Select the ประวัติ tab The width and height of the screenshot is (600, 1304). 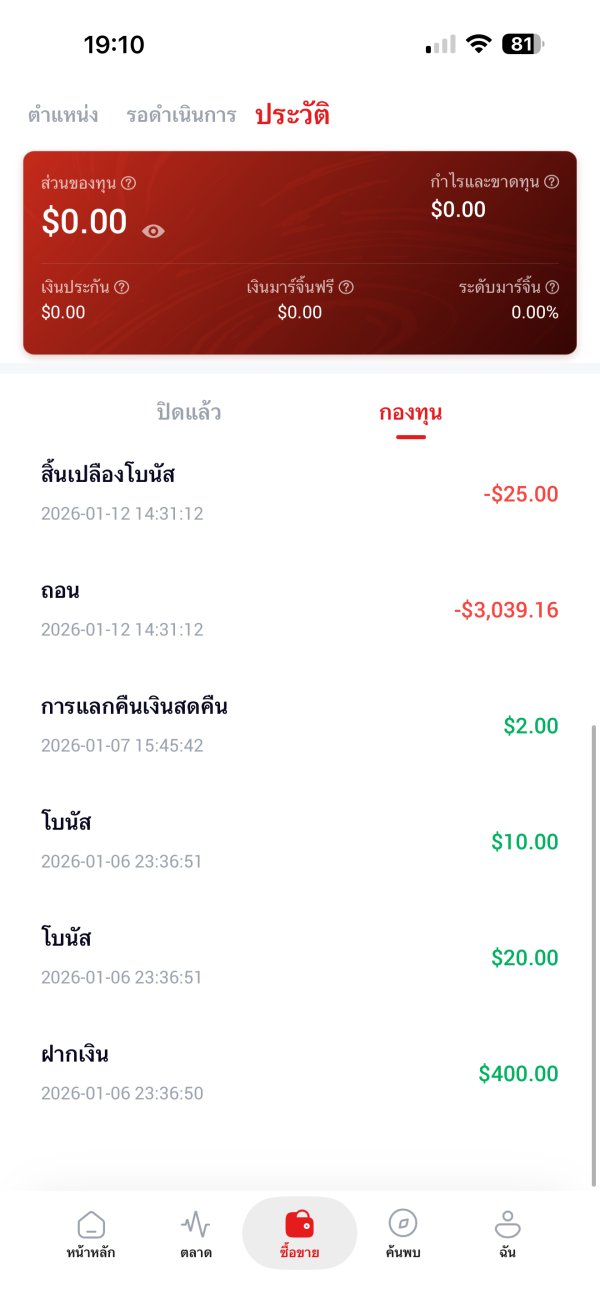(x=292, y=114)
